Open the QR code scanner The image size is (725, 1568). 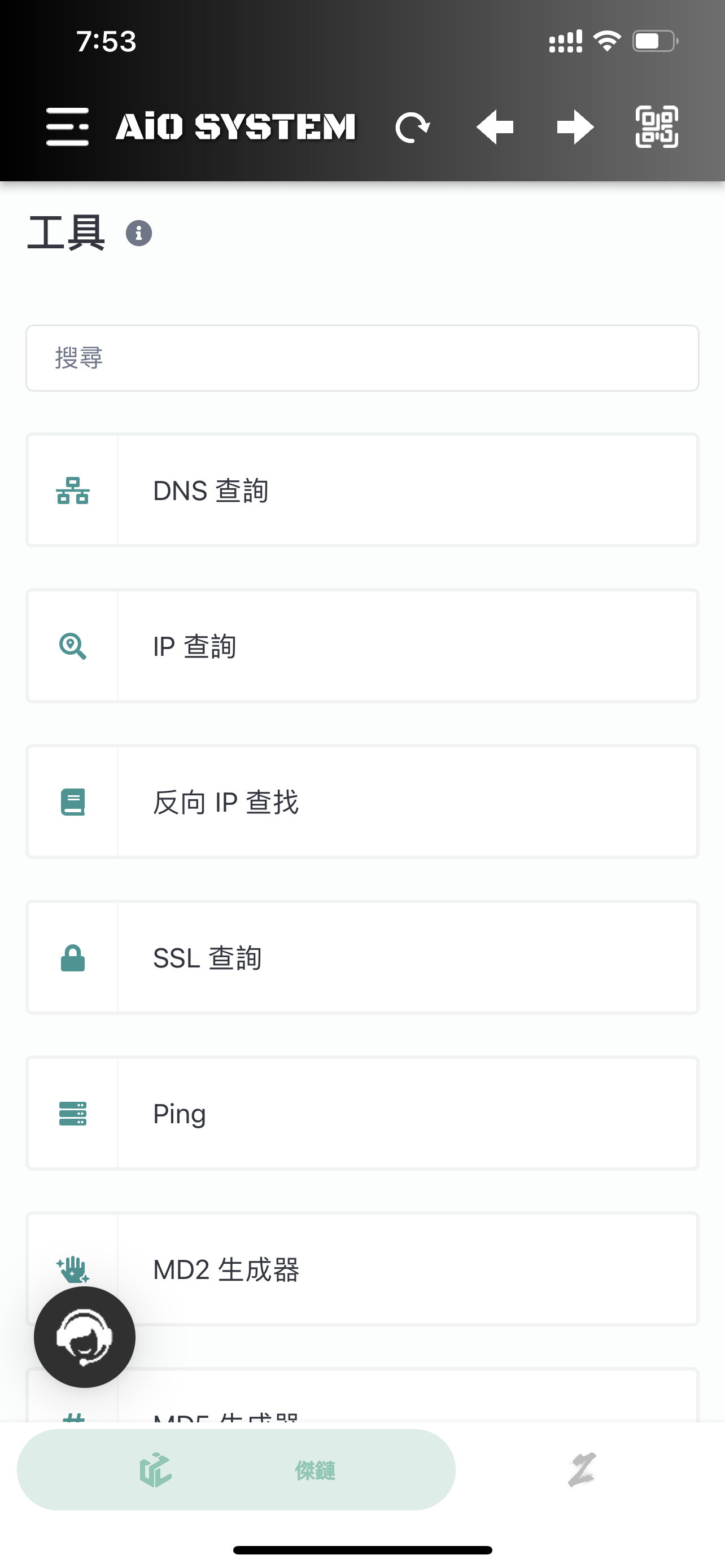click(656, 126)
